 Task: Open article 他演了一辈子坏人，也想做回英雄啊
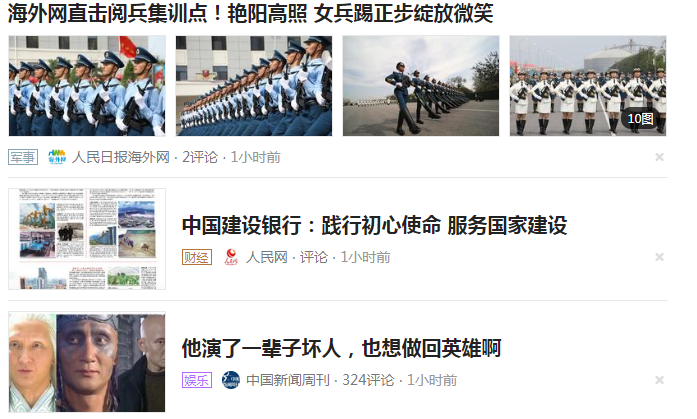coord(341,348)
